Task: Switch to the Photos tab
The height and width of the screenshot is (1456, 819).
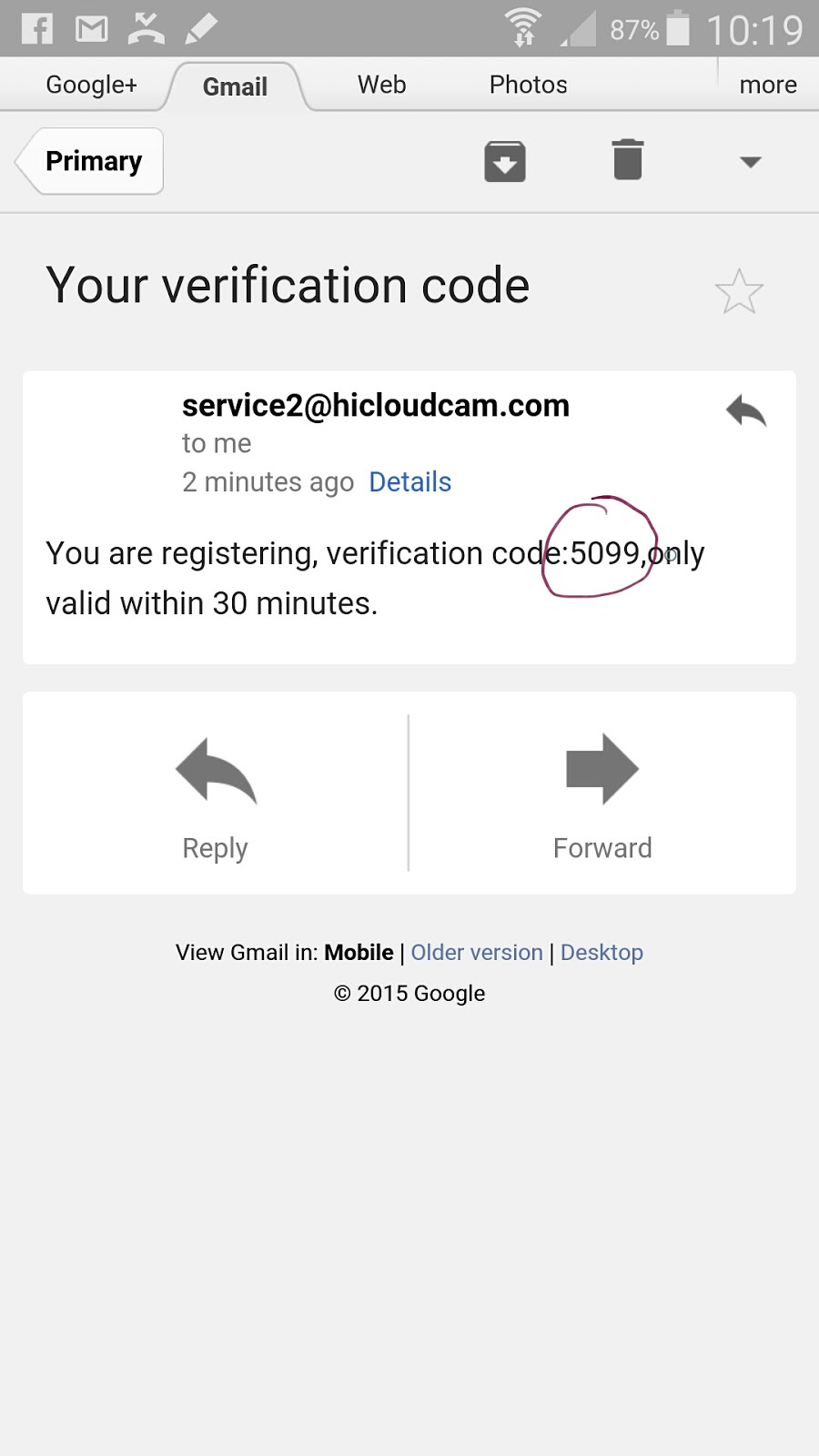Action: 528,85
